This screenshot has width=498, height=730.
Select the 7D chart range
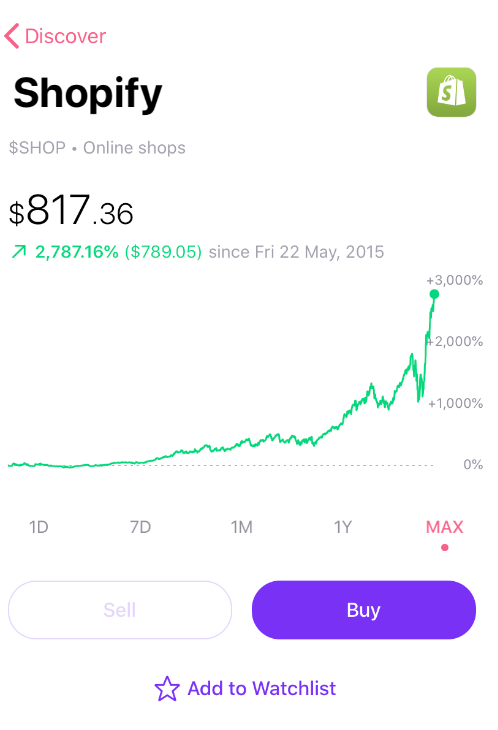[140, 527]
